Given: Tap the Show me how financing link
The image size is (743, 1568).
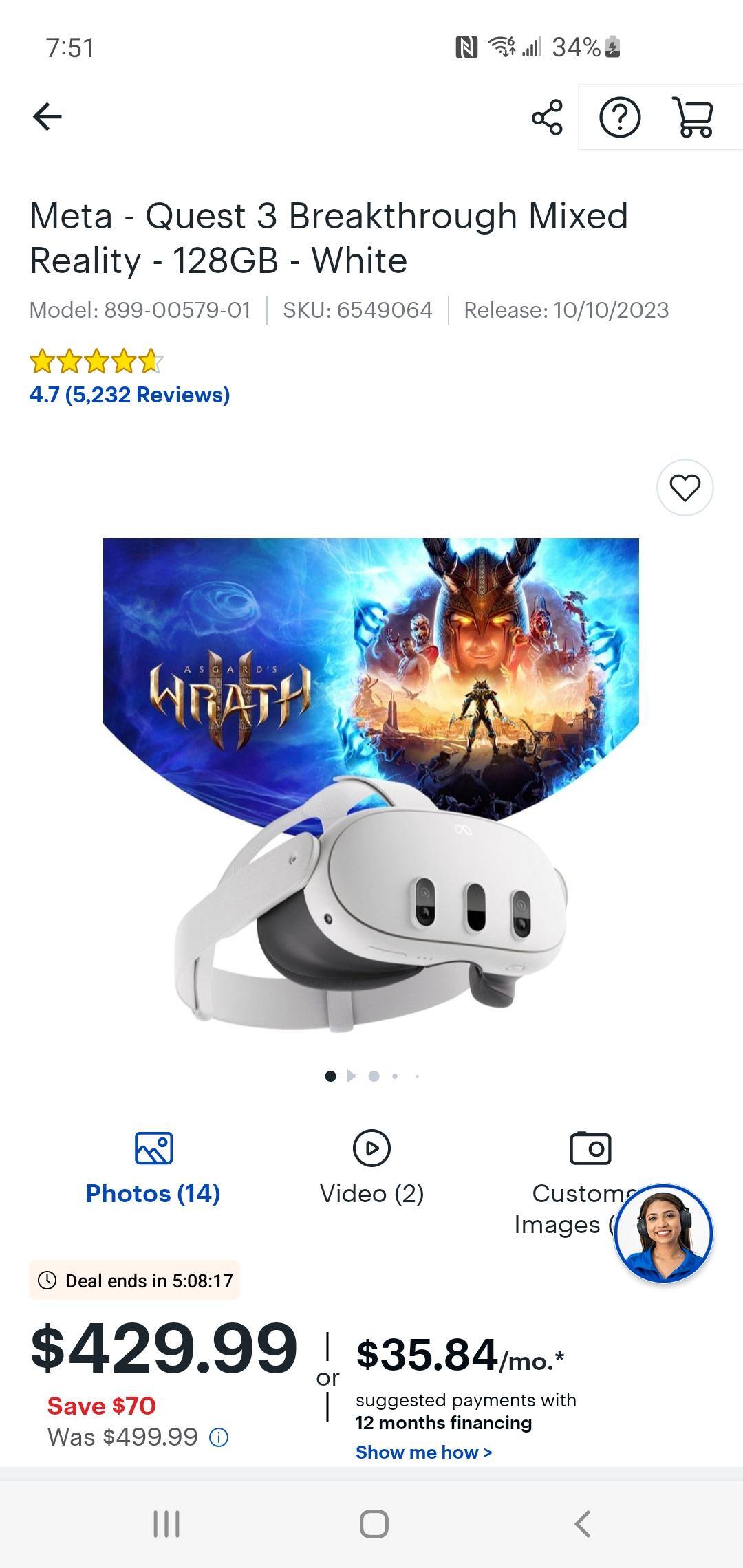Looking at the screenshot, I should [x=424, y=1452].
